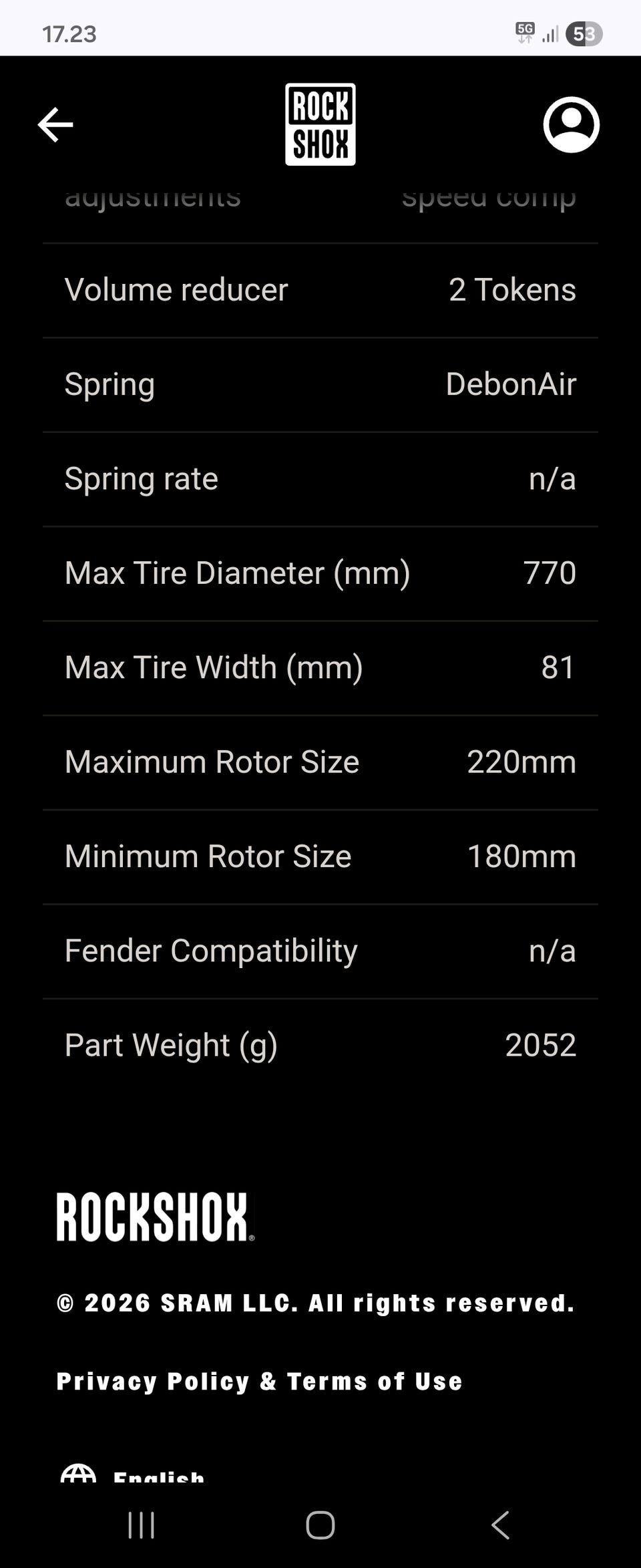641x1568 pixels.
Task: Open the user account profile icon
Action: (x=571, y=125)
